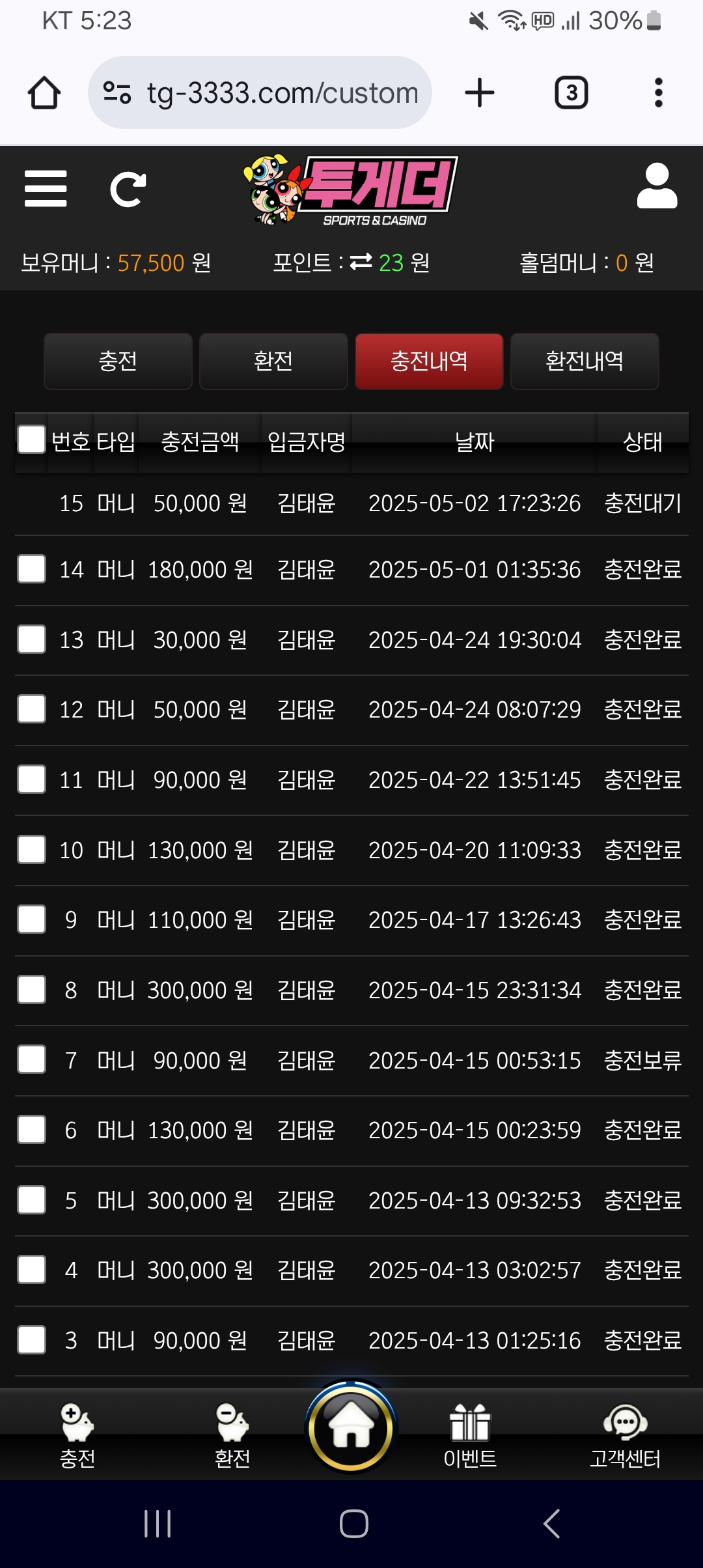The image size is (703, 1568).
Task: Open the 이벤트 section
Action: click(470, 1436)
